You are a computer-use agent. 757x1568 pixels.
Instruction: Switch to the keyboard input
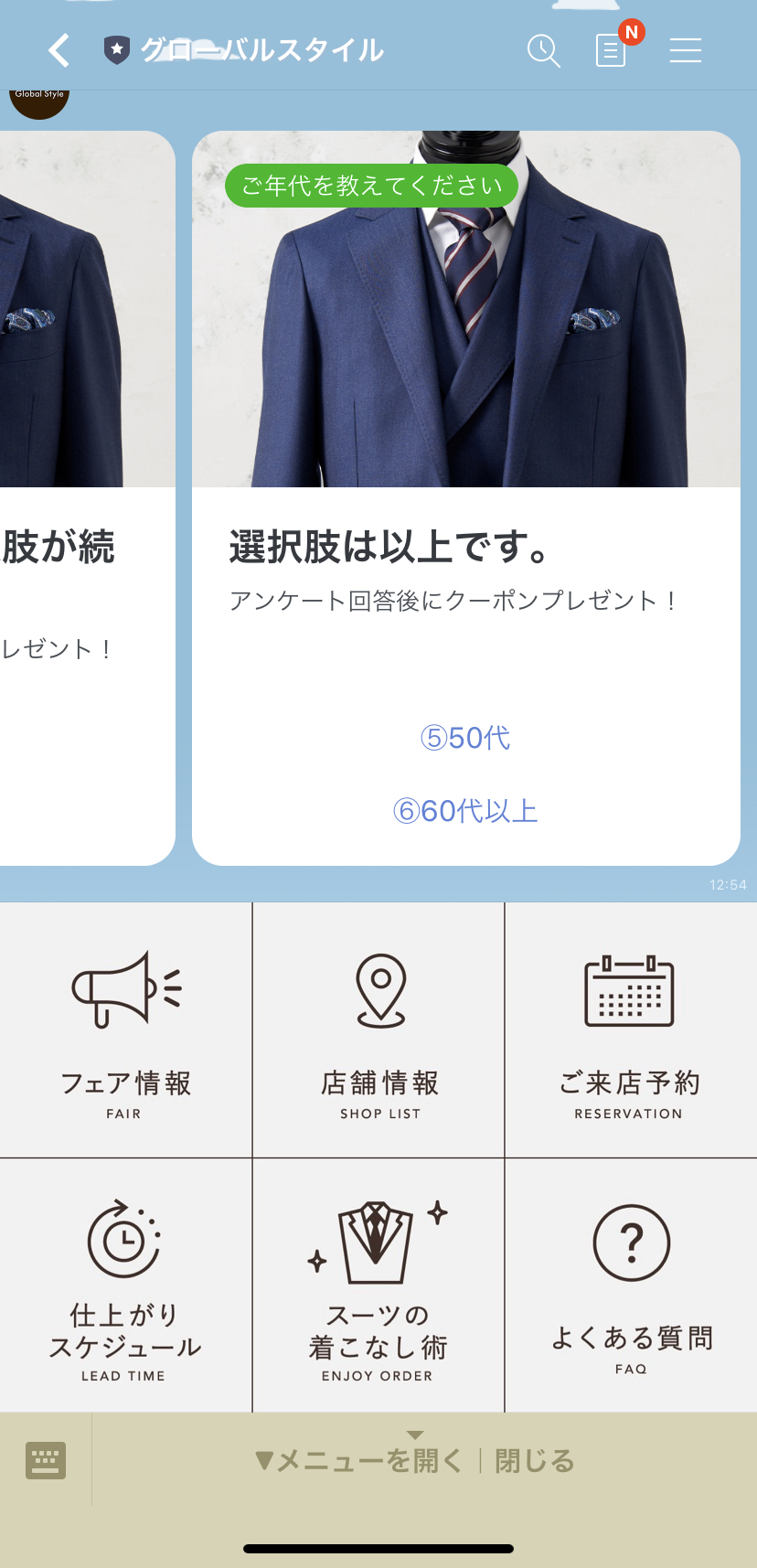click(46, 1460)
